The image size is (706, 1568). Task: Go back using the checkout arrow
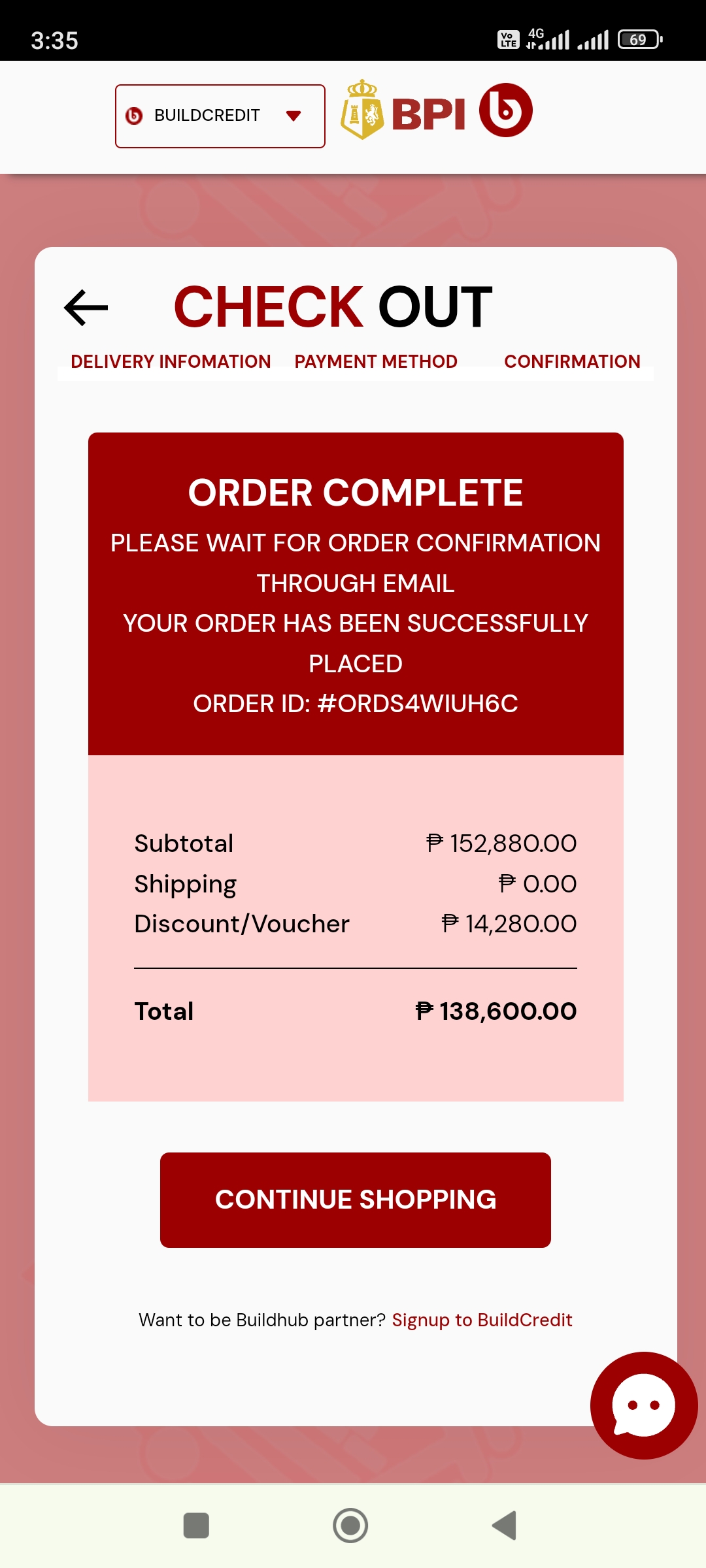(86, 307)
